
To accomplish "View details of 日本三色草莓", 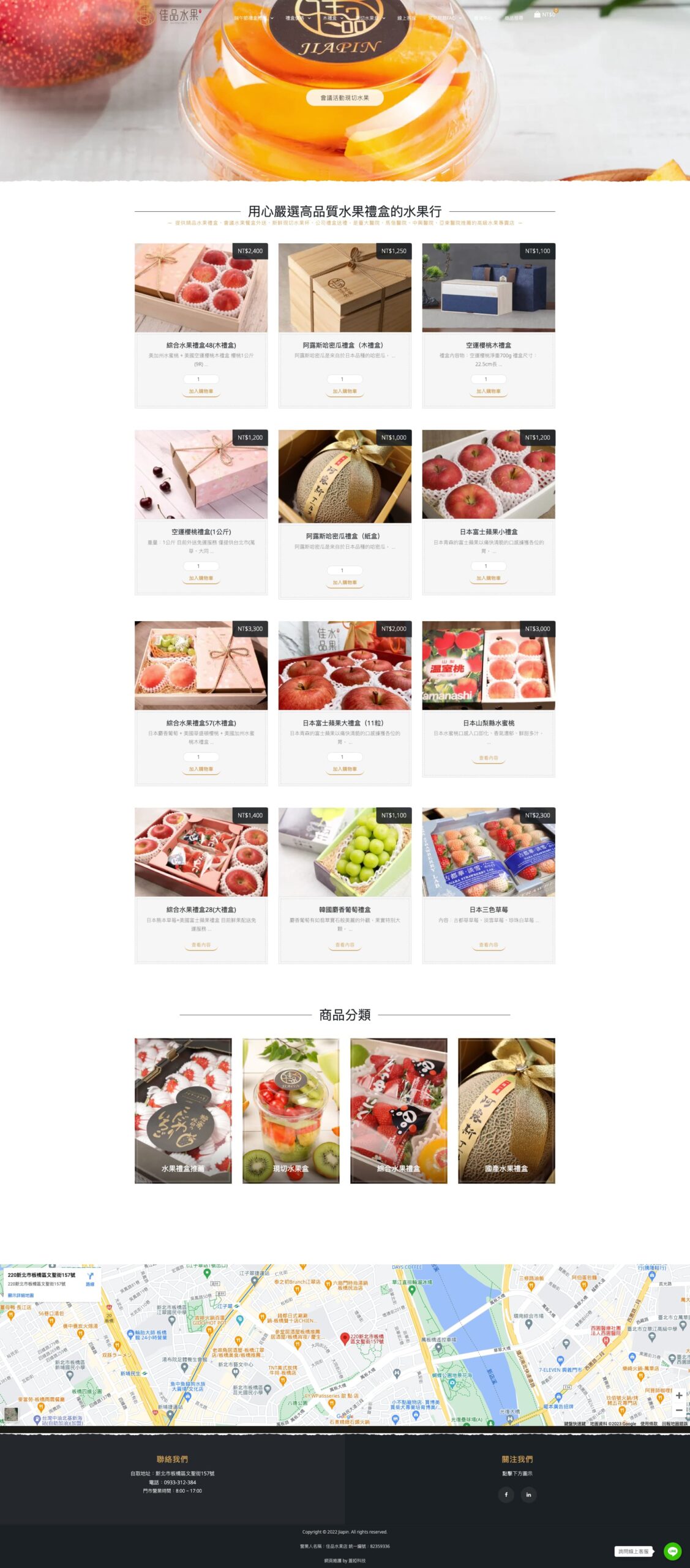I will pos(488,945).
